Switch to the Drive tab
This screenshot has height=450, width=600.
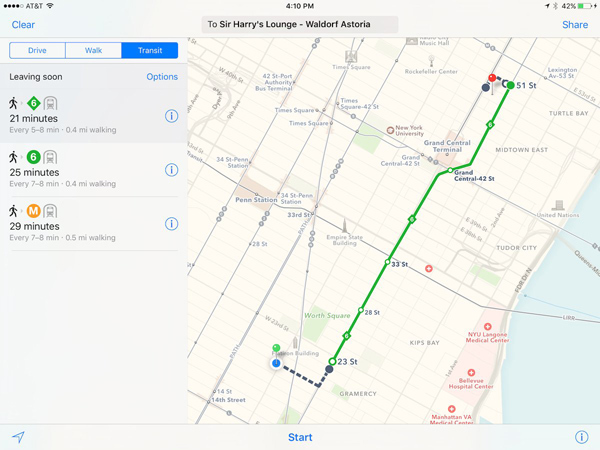pos(37,50)
